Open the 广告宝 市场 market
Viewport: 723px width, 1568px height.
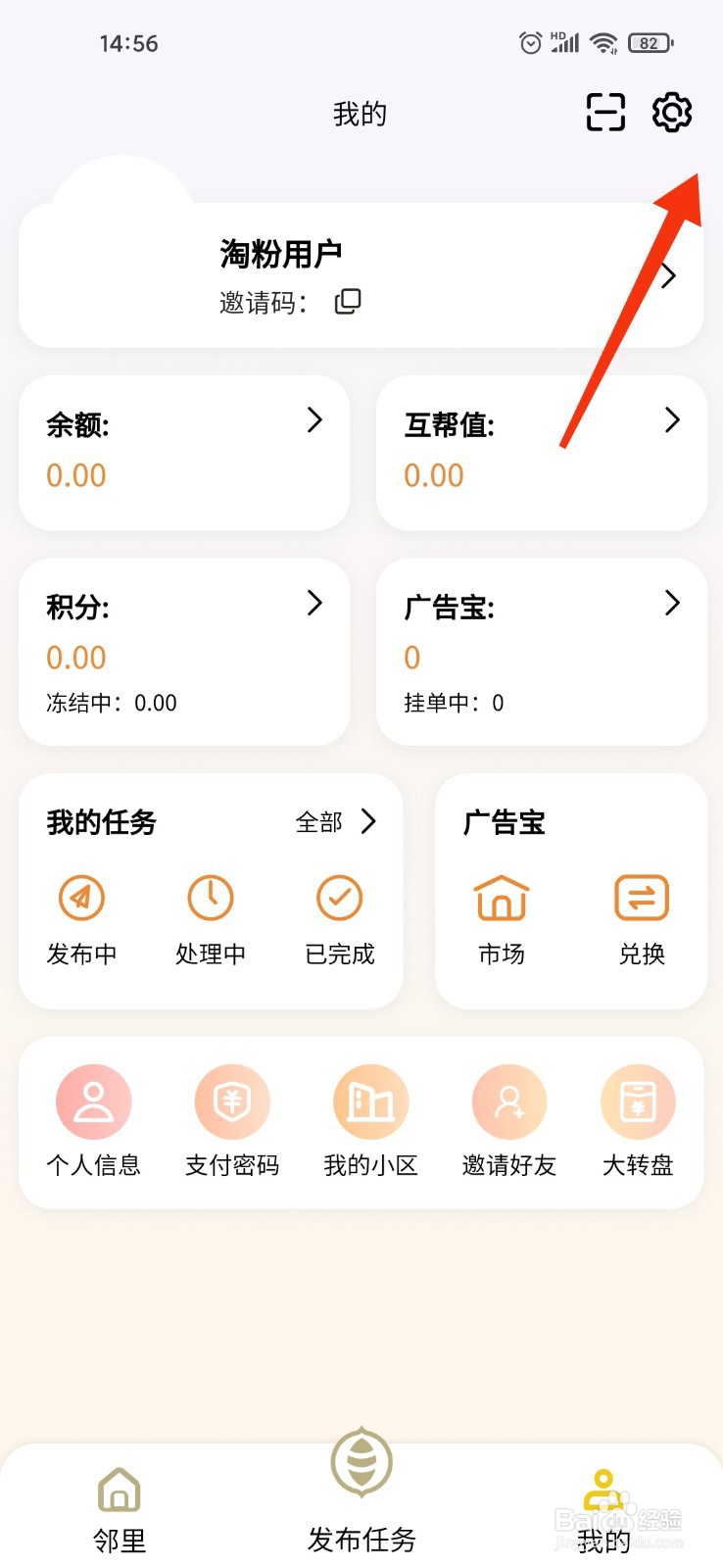coord(502,920)
